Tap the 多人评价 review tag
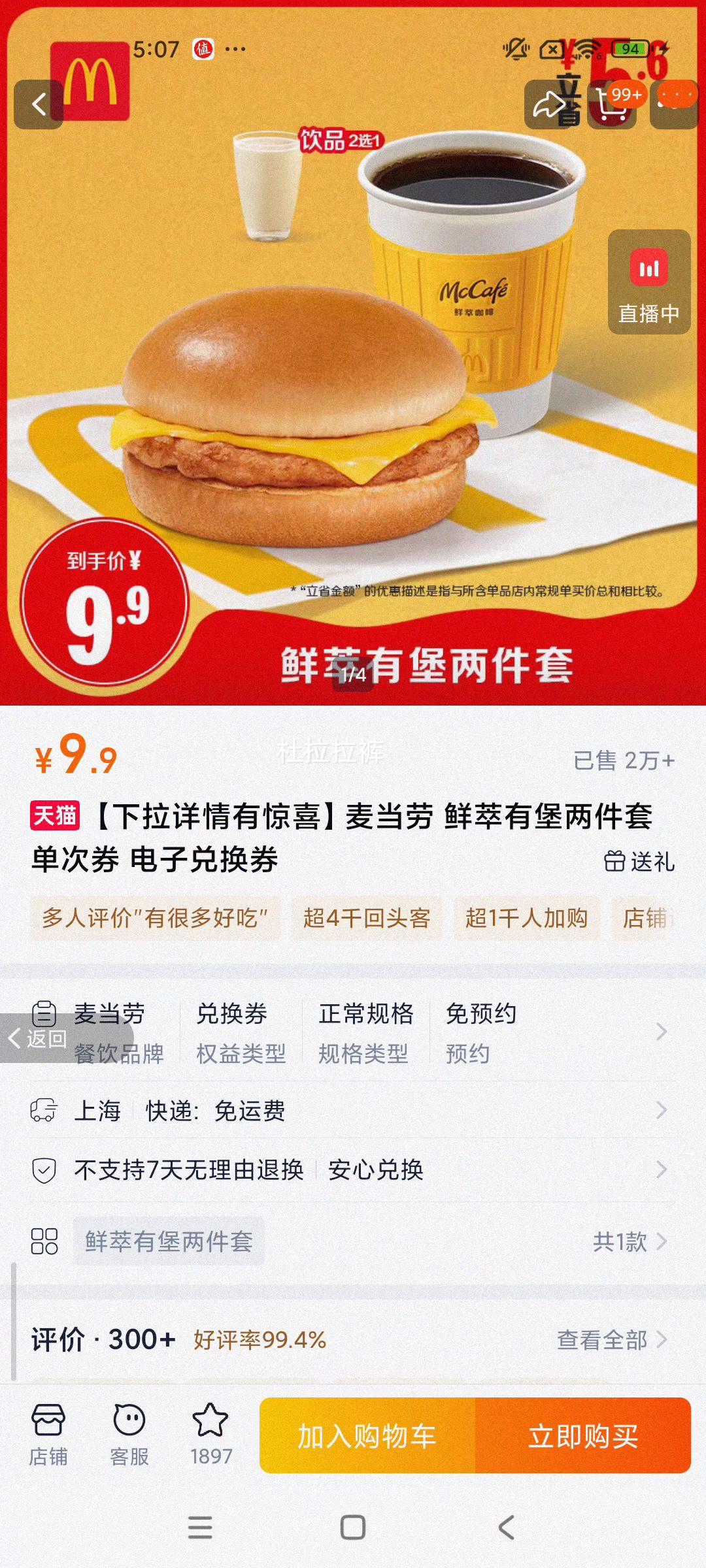706x1568 pixels. click(155, 918)
